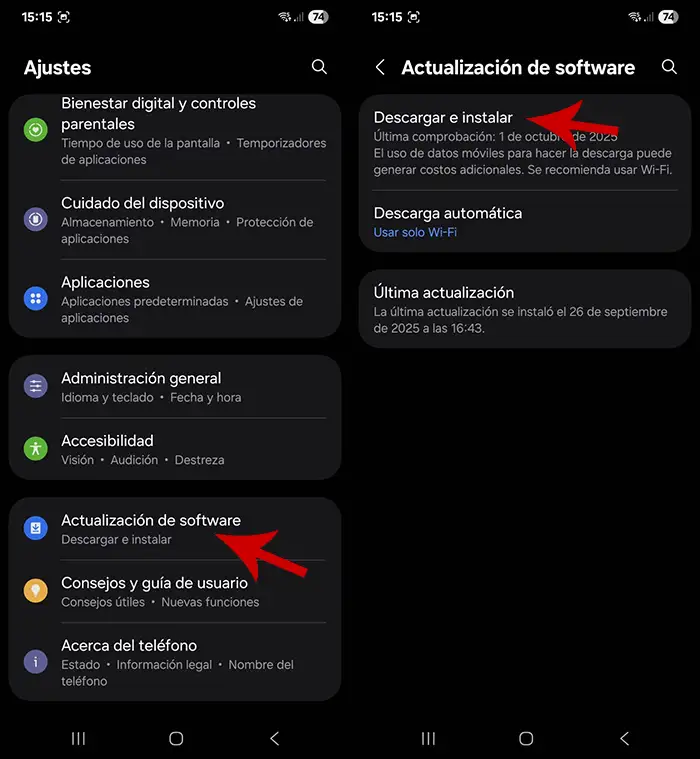
Task: Open Cuidado del dispositivo settings
Action: pos(175,219)
